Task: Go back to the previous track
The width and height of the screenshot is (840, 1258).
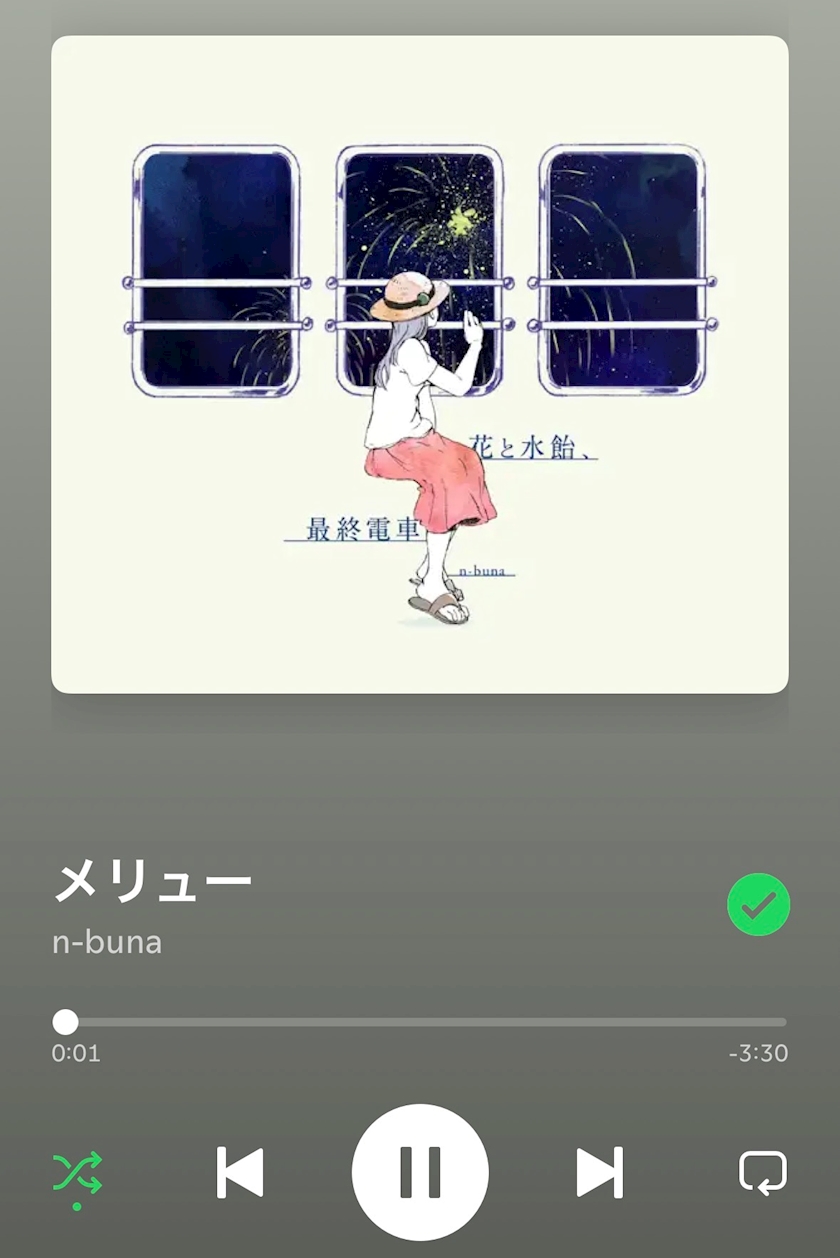Action: pos(240,1172)
